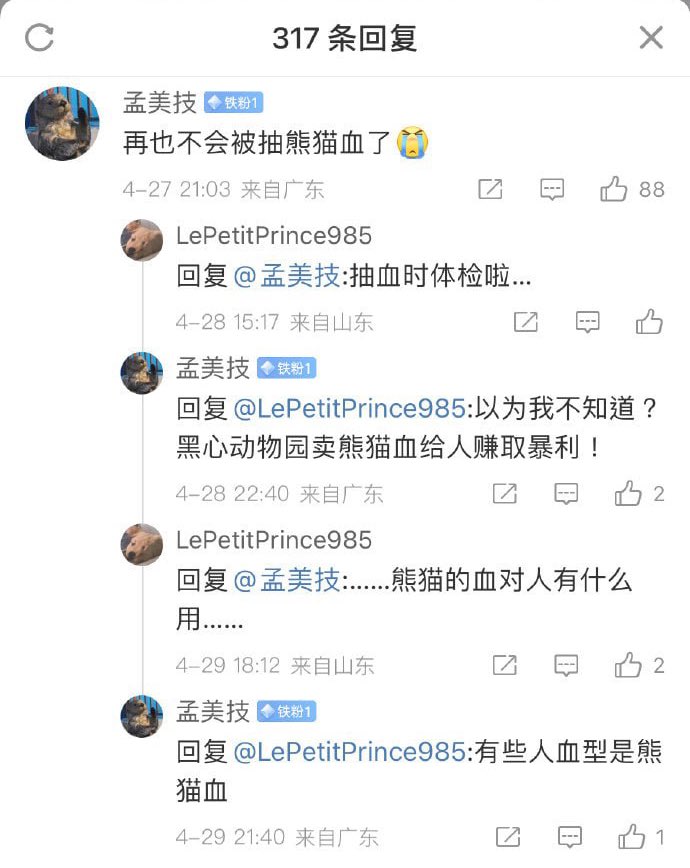Like the reply "有些人血型是熊猫血"
690x868 pixels.
(631, 836)
